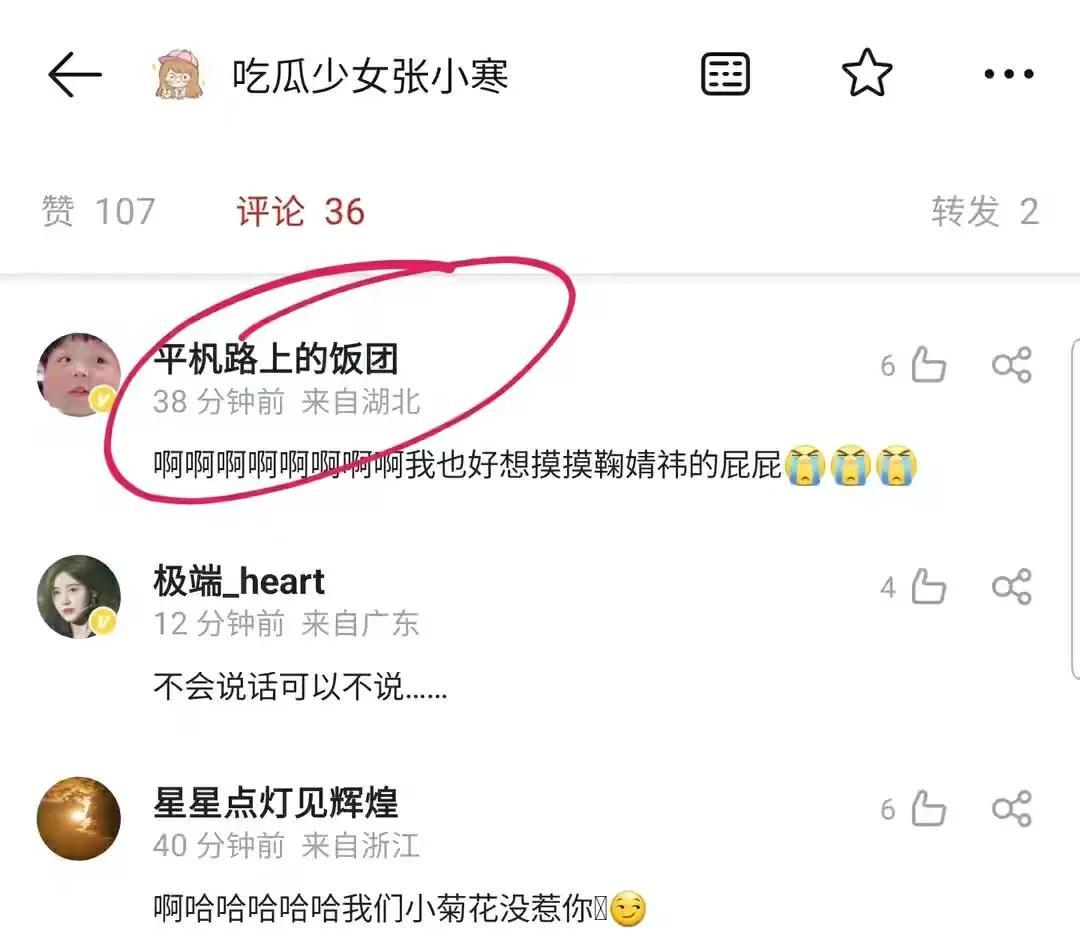Open 平机路上的饭团's avatar
Screen dimensions: 1080x936
coord(79,375)
